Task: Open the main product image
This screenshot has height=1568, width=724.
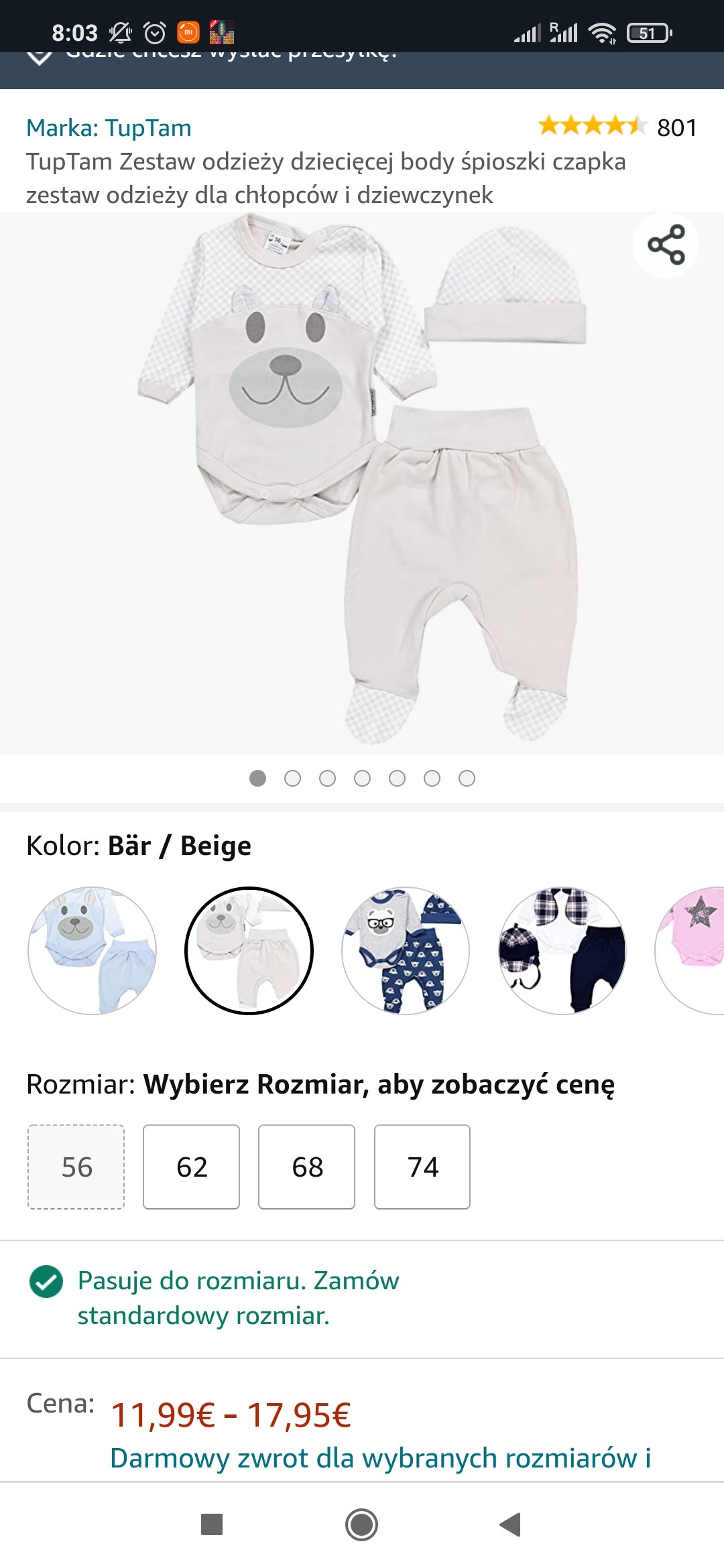Action: tap(362, 482)
